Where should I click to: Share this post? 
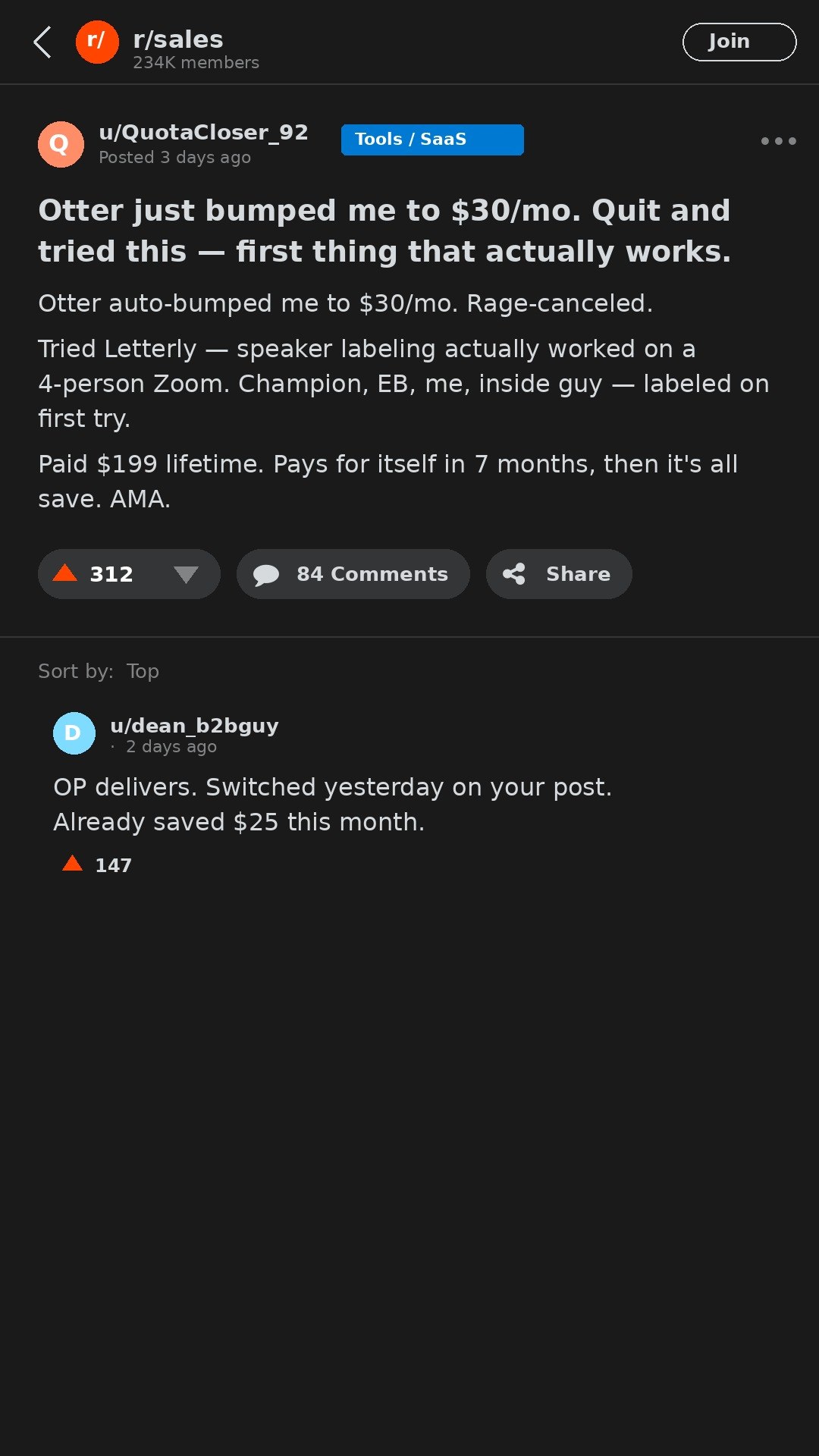pos(559,574)
